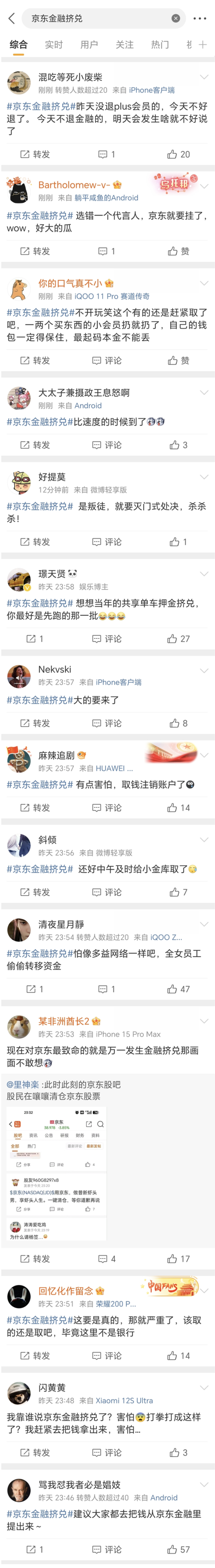Image resolution: width=215 pixels, height=1568 pixels.
Task: Expand the options chevron on Nekvski's post
Action: pyautogui.click(x=204, y=670)
